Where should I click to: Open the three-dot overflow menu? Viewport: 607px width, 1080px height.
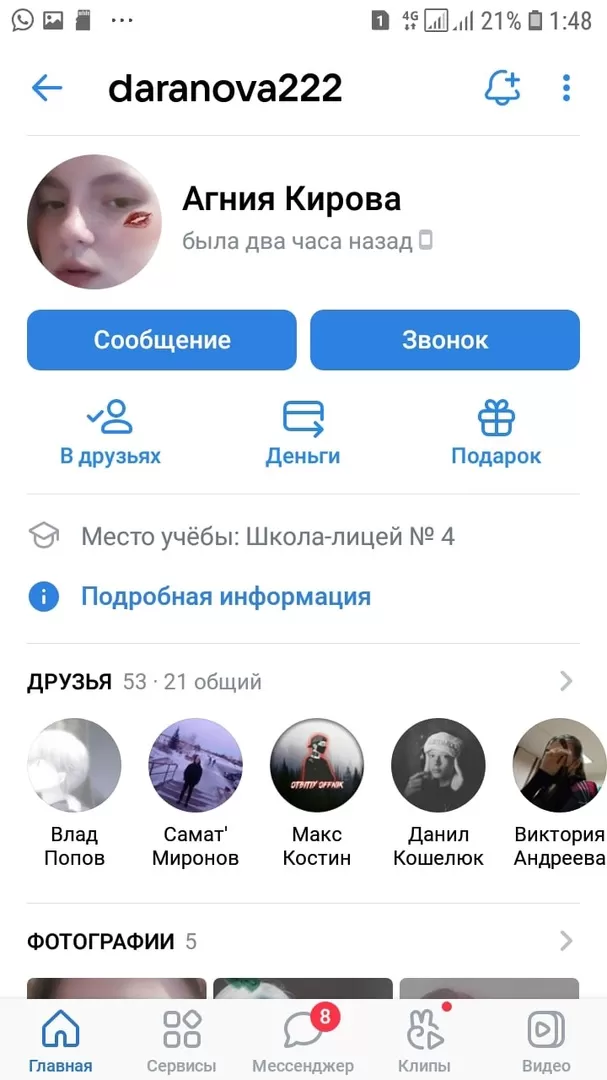click(x=566, y=88)
